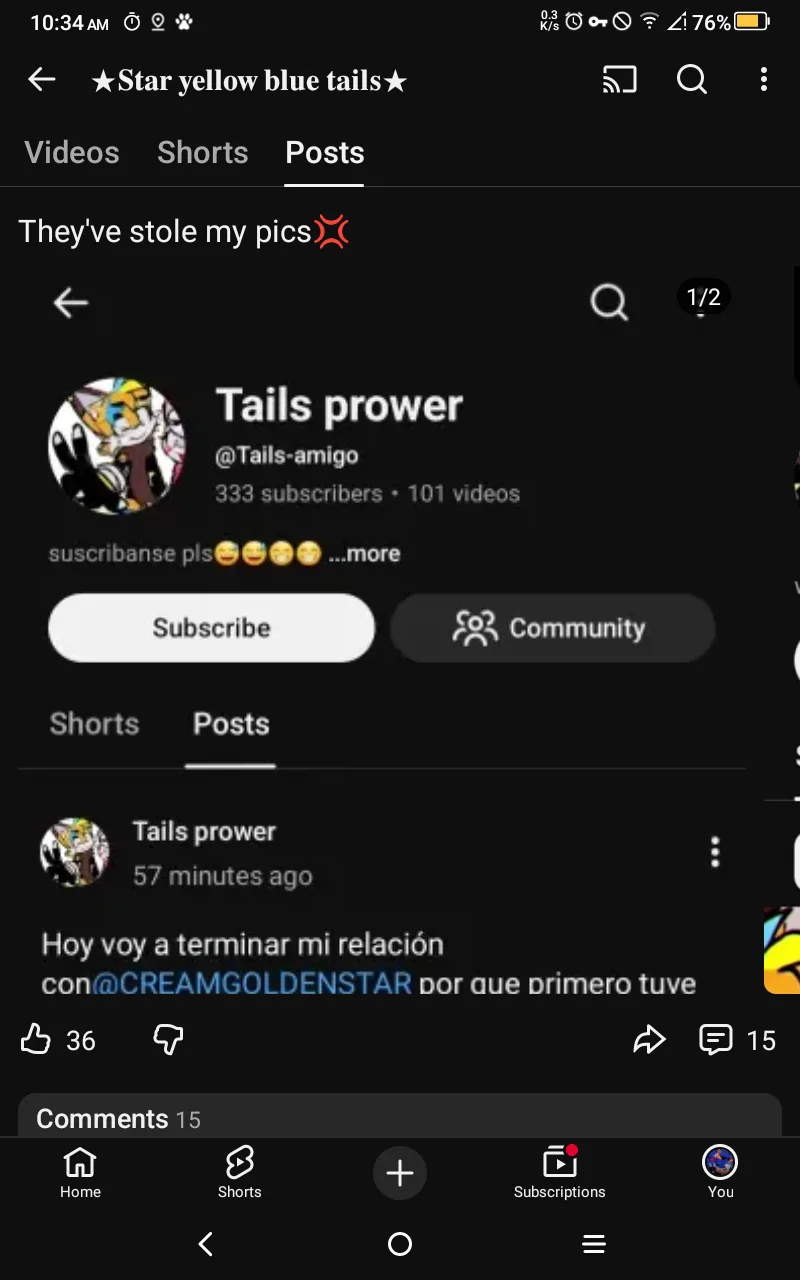Cast to a nearby device
The width and height of the screenshot is (800, 1280).
619,80
